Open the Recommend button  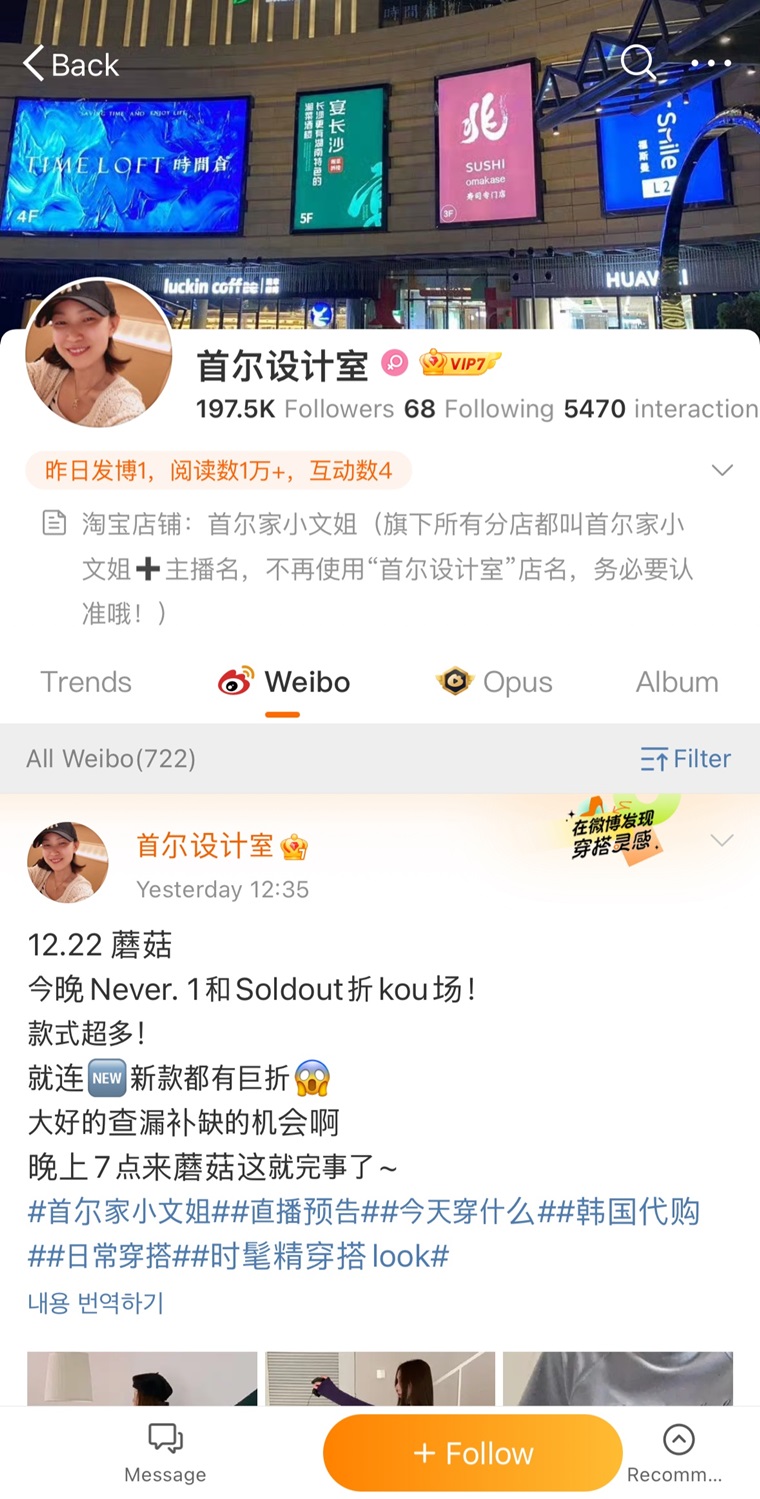pos(675,1453)
